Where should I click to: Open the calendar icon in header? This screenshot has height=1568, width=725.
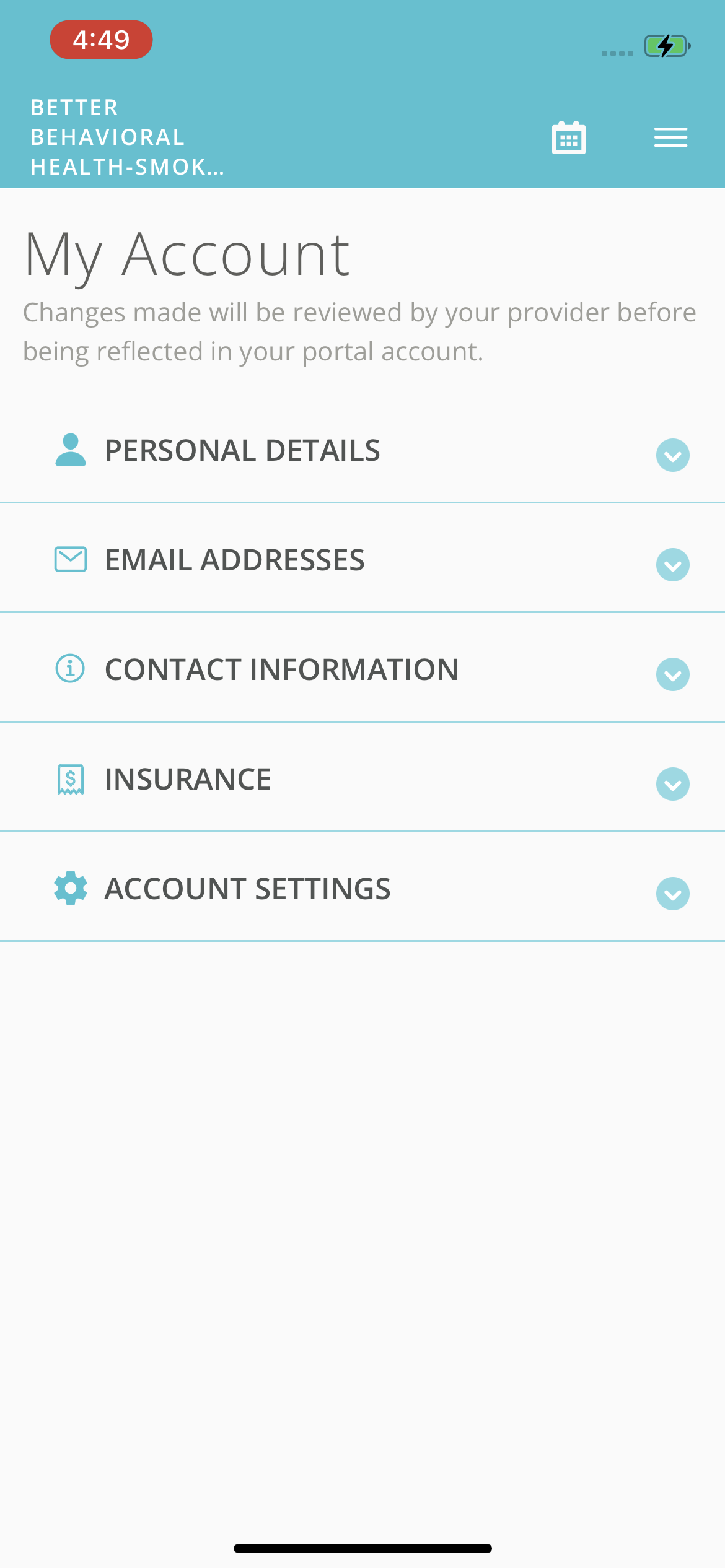point(568,137)
